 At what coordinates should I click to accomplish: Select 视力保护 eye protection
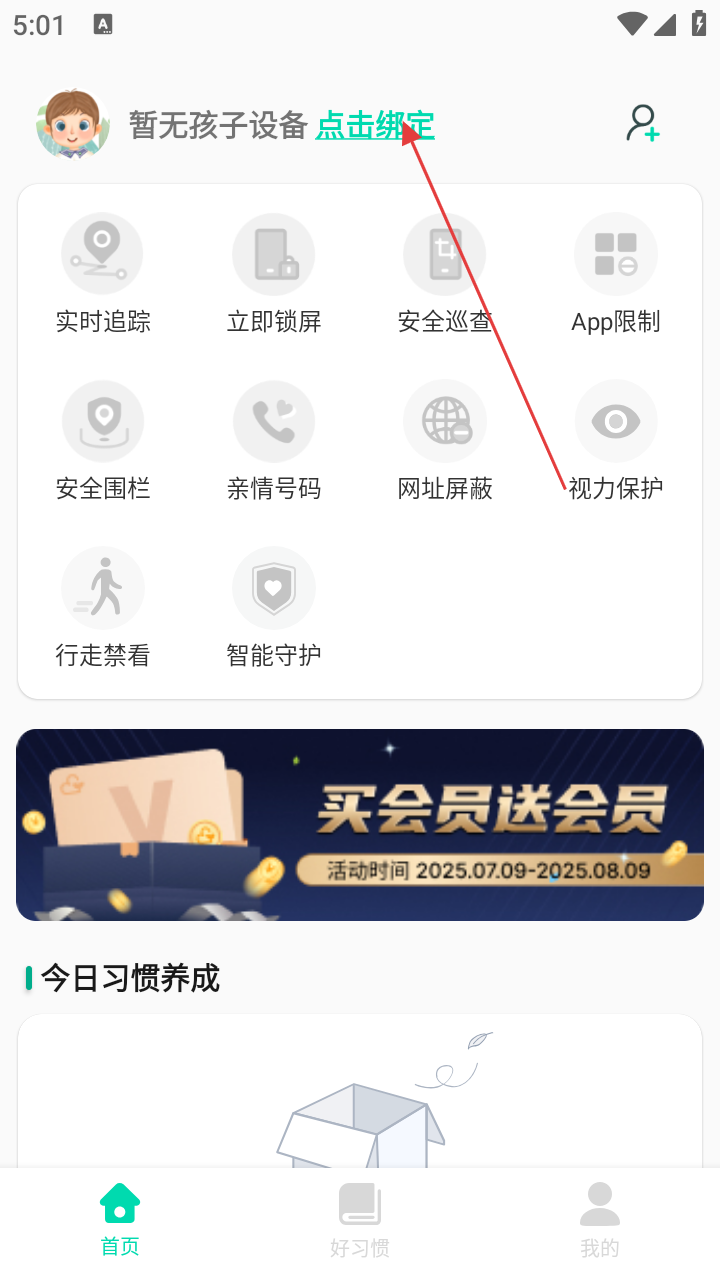pyautogui.click(x=615, y=441)
